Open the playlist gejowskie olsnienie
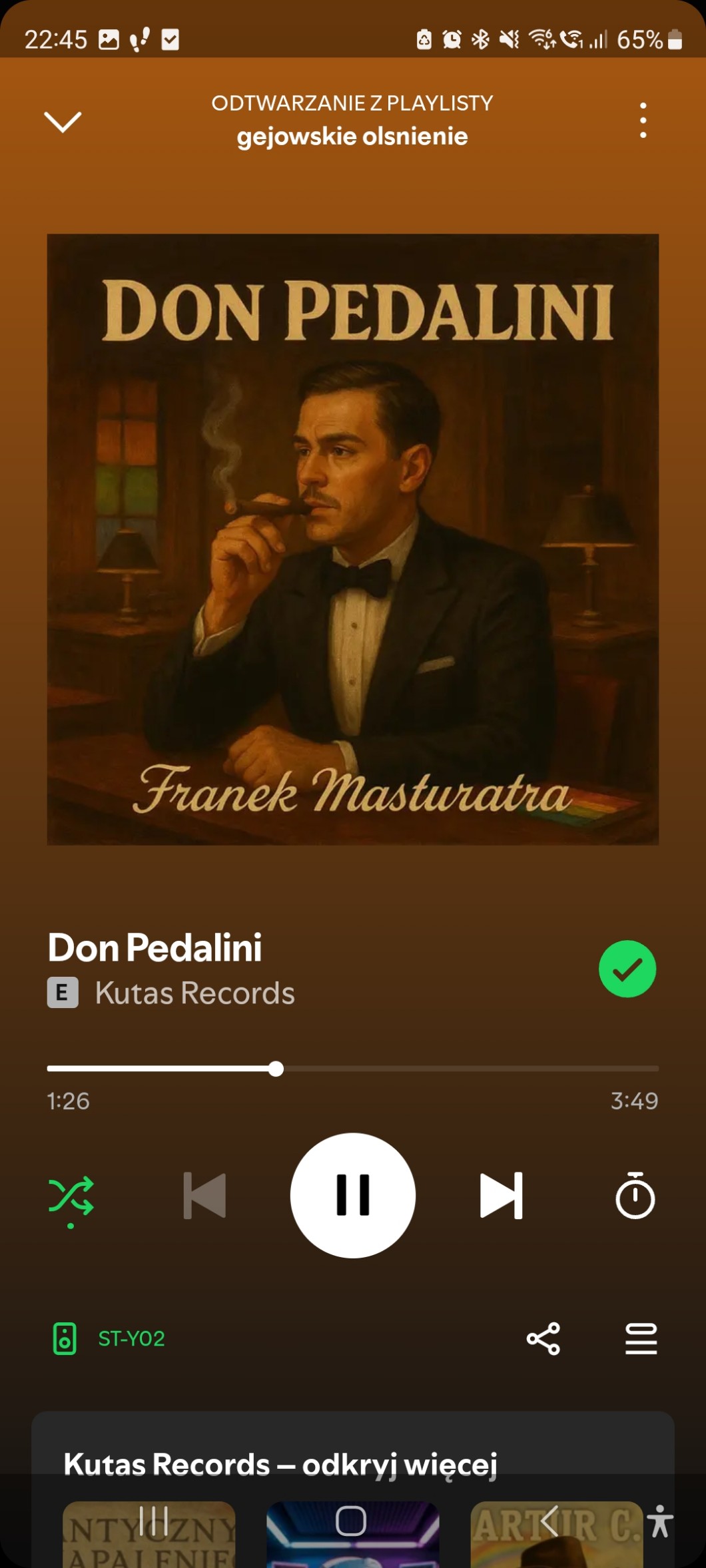Viewport: 706px width, 1568px height. point(352,136)
